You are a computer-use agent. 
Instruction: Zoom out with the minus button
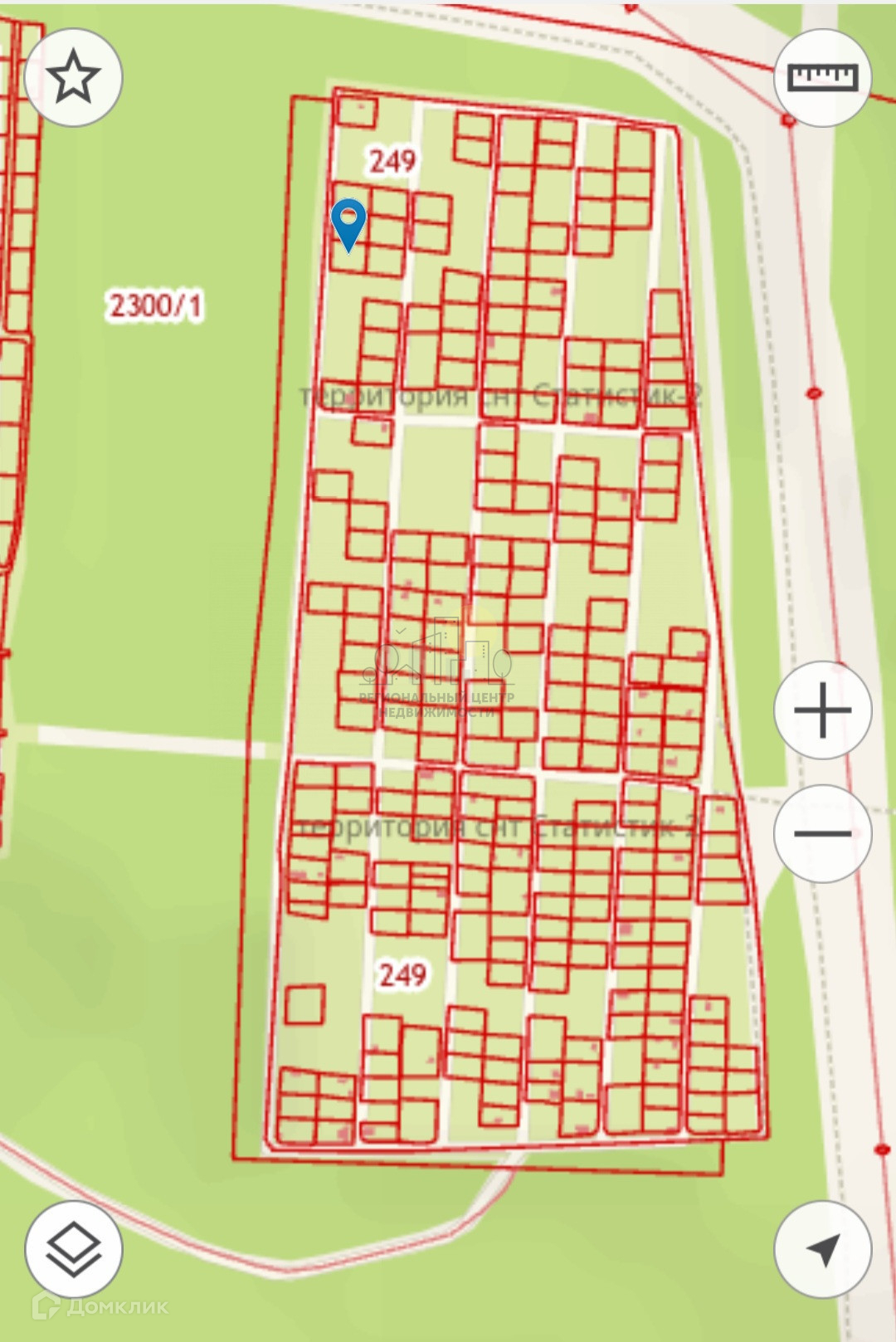[822, 833]
